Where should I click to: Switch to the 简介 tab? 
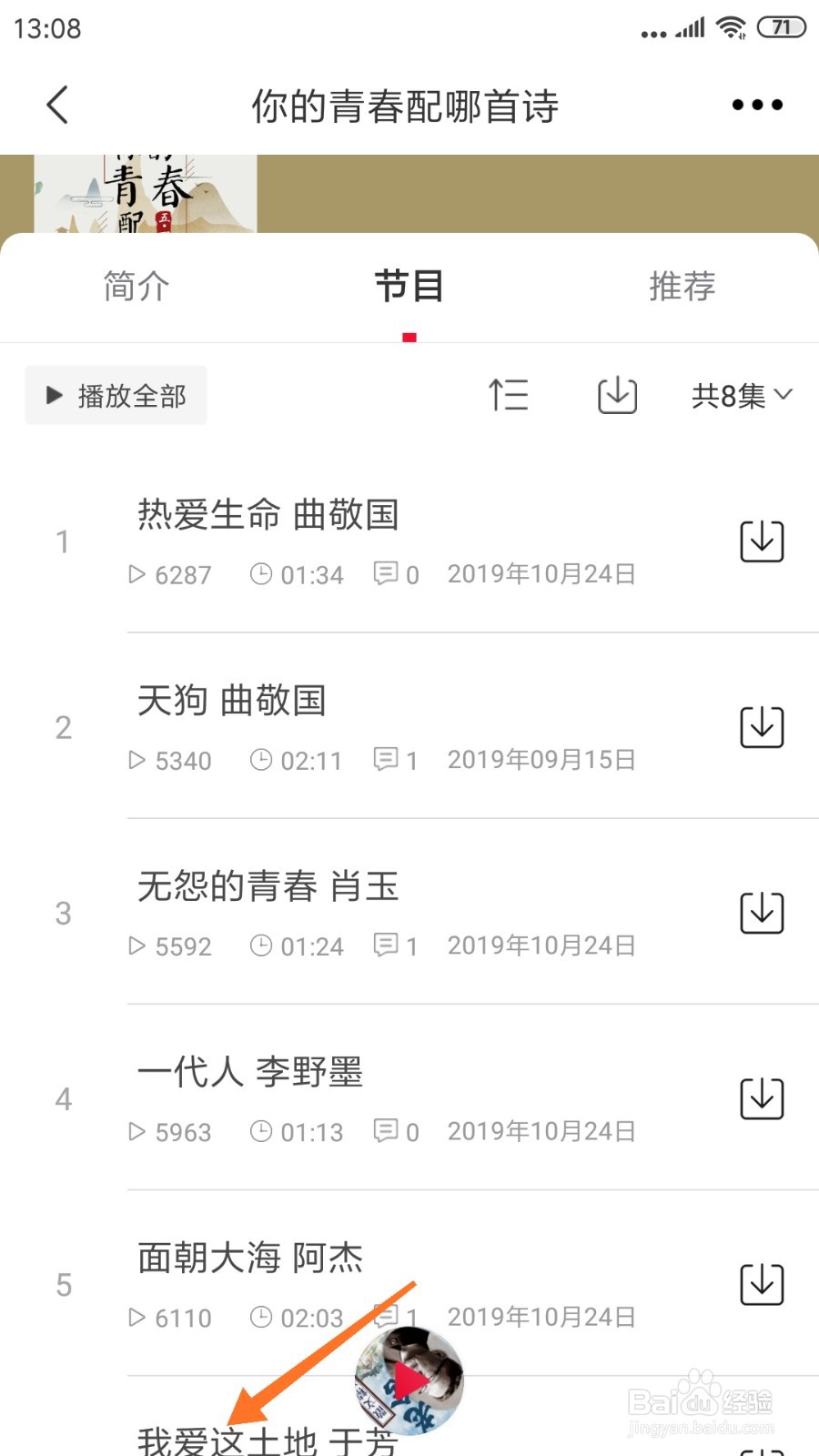pos(136,286)
